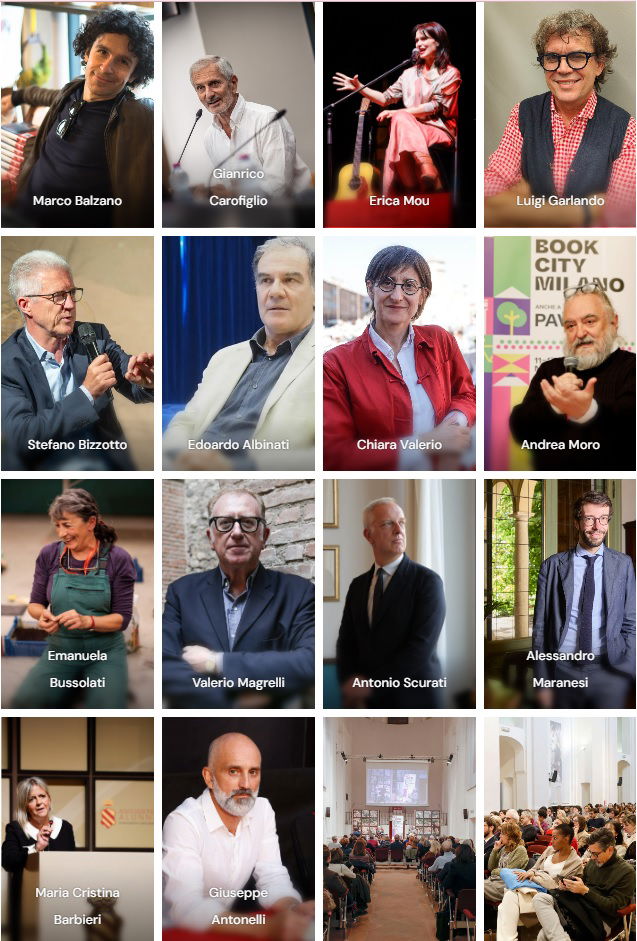This screenshot has height=941, width=637.
Task: Open Giuseppe Antonelli's tile
Action: coord(238,828)
